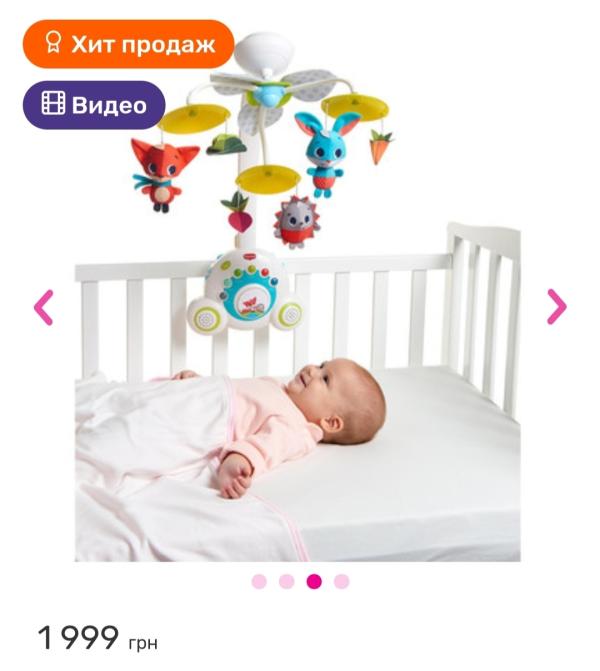Open the baby mobile product image
600x671 pixels.
point(298,297)
